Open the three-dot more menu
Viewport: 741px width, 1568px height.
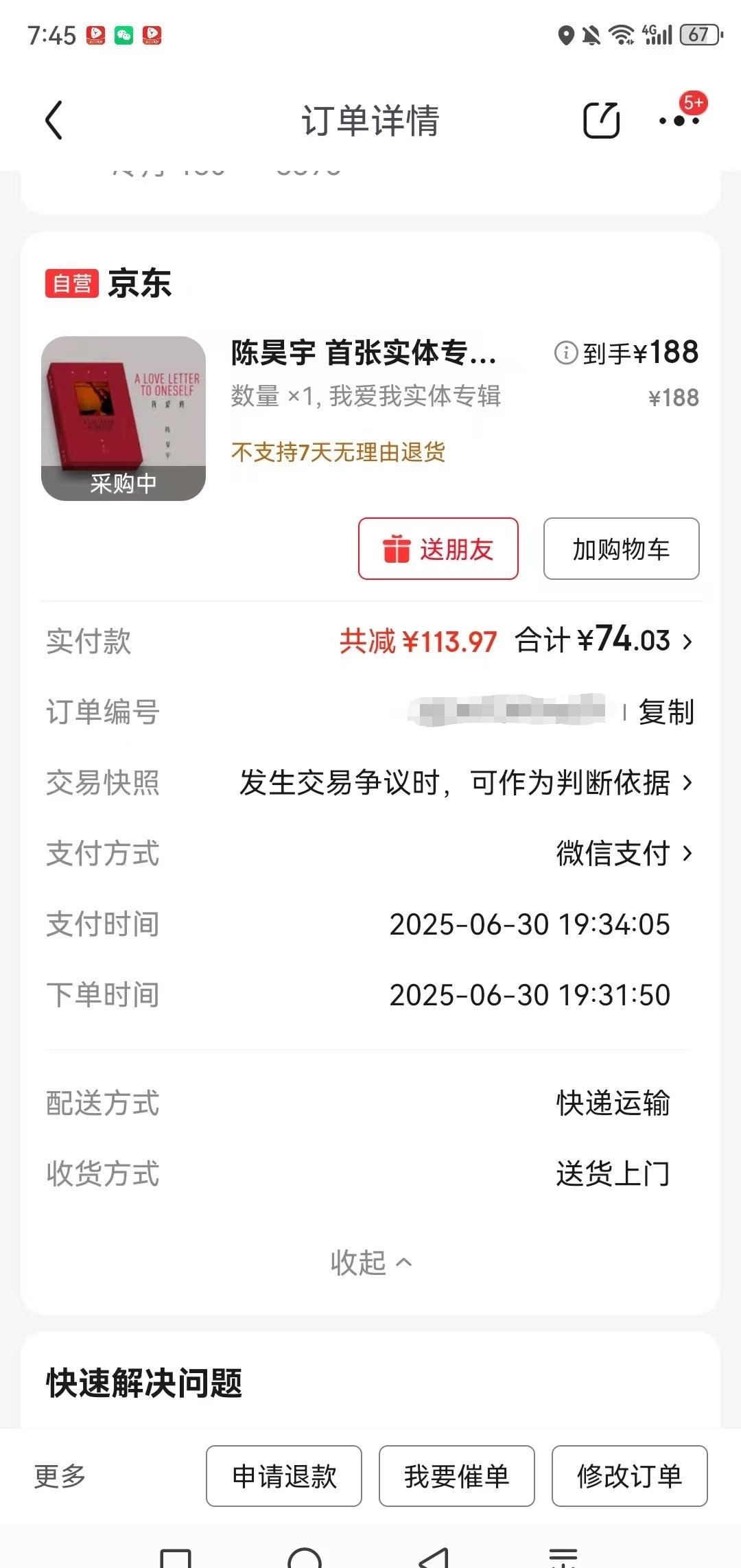point(679,120)
